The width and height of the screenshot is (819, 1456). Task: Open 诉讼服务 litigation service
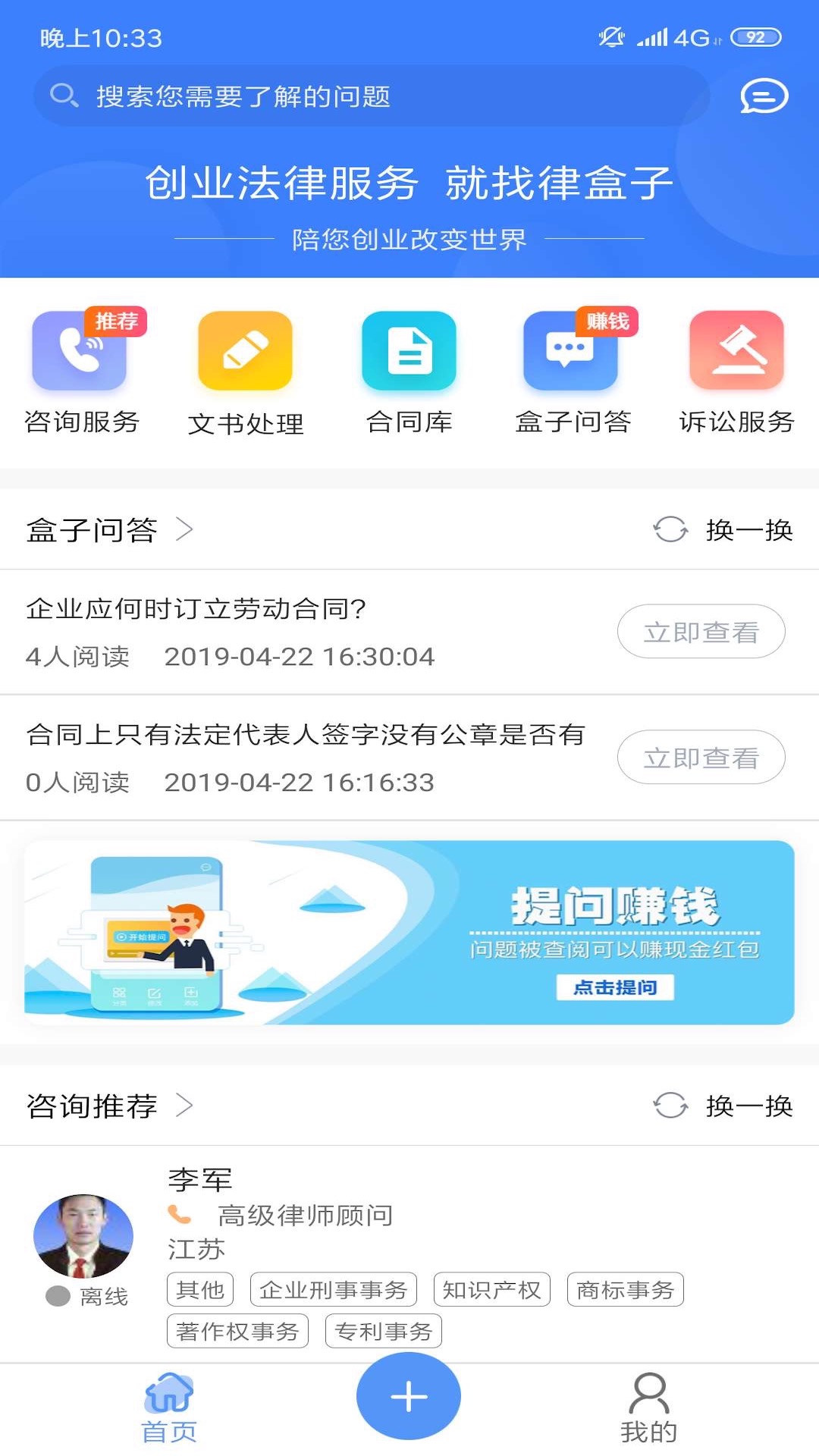click(737, 372)
